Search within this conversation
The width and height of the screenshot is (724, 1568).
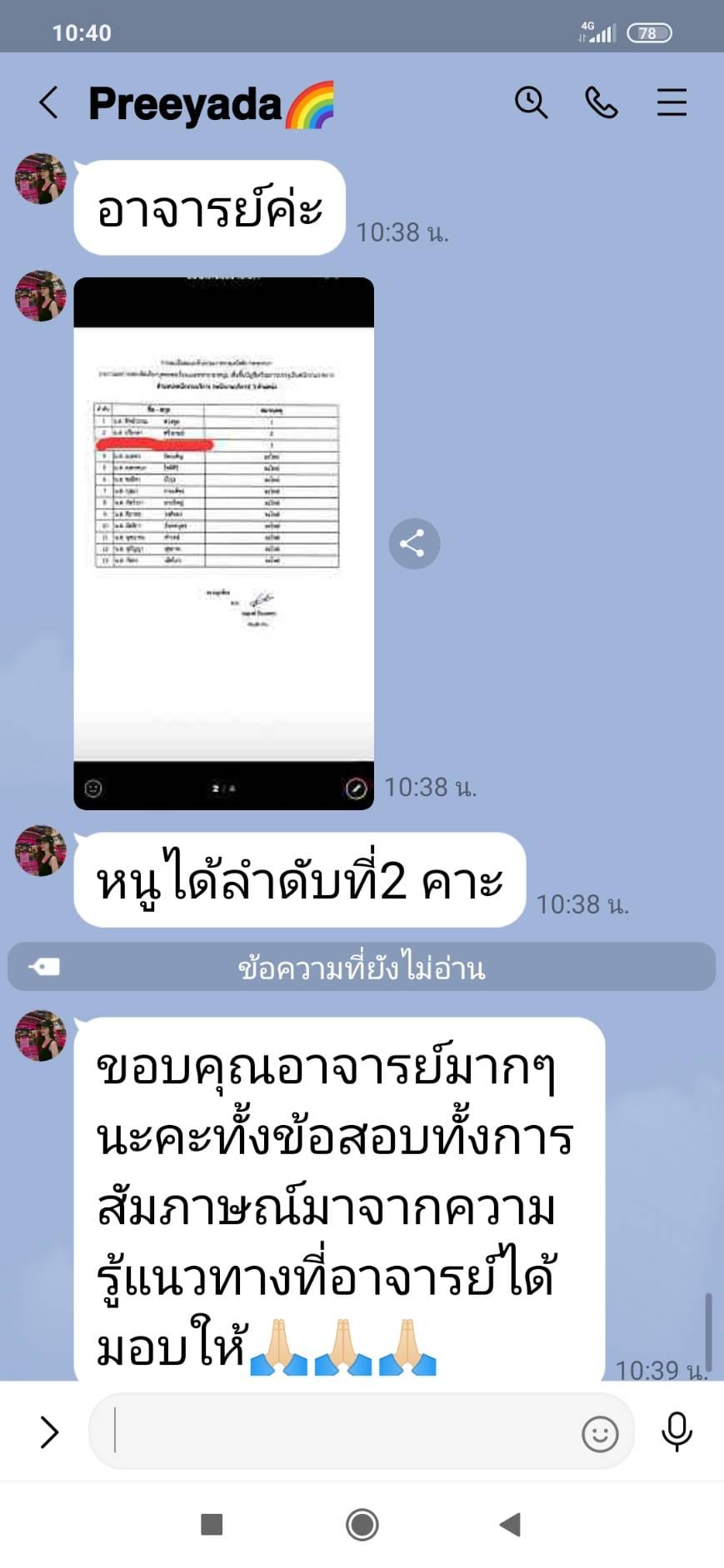point(531,102)
